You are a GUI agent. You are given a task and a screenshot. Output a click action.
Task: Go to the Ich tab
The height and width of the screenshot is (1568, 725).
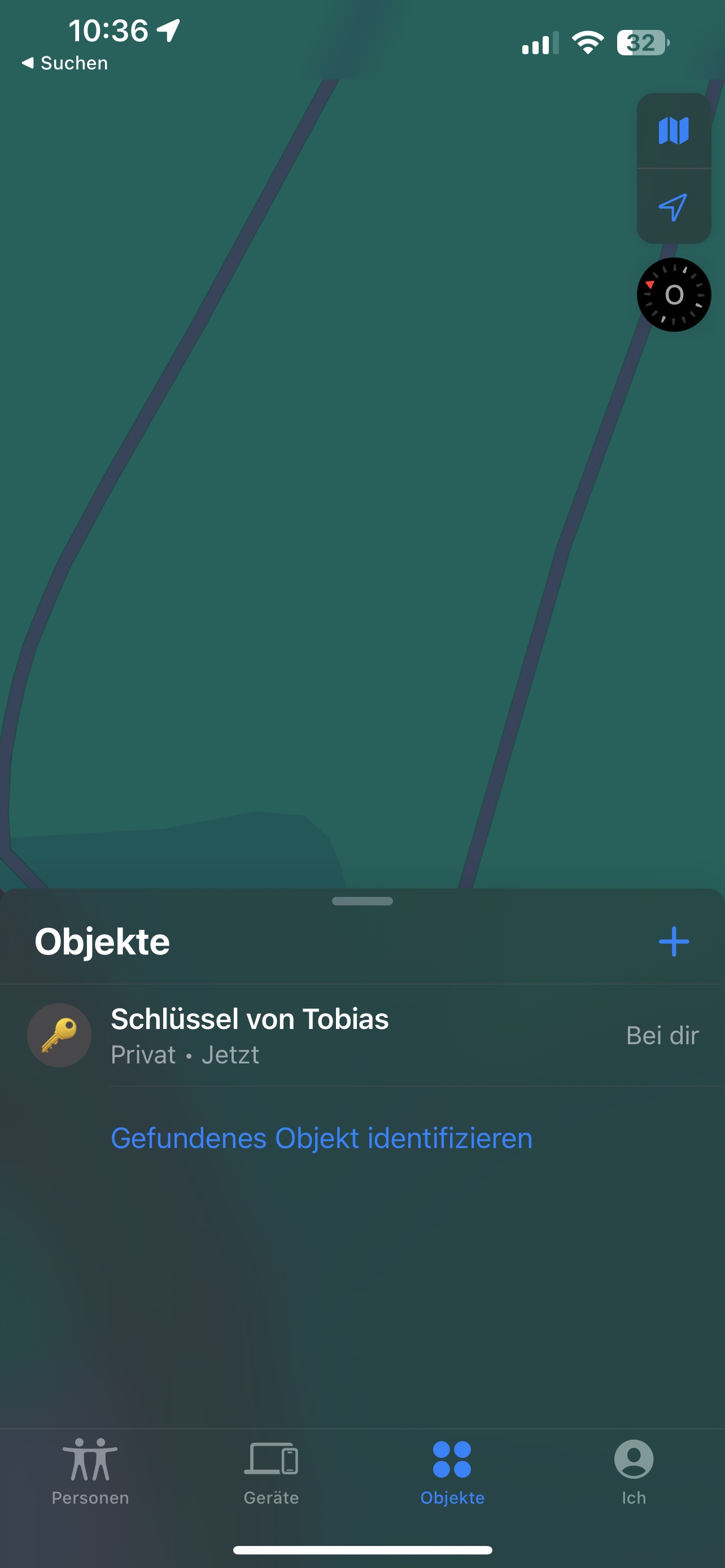click(634, 1472)
